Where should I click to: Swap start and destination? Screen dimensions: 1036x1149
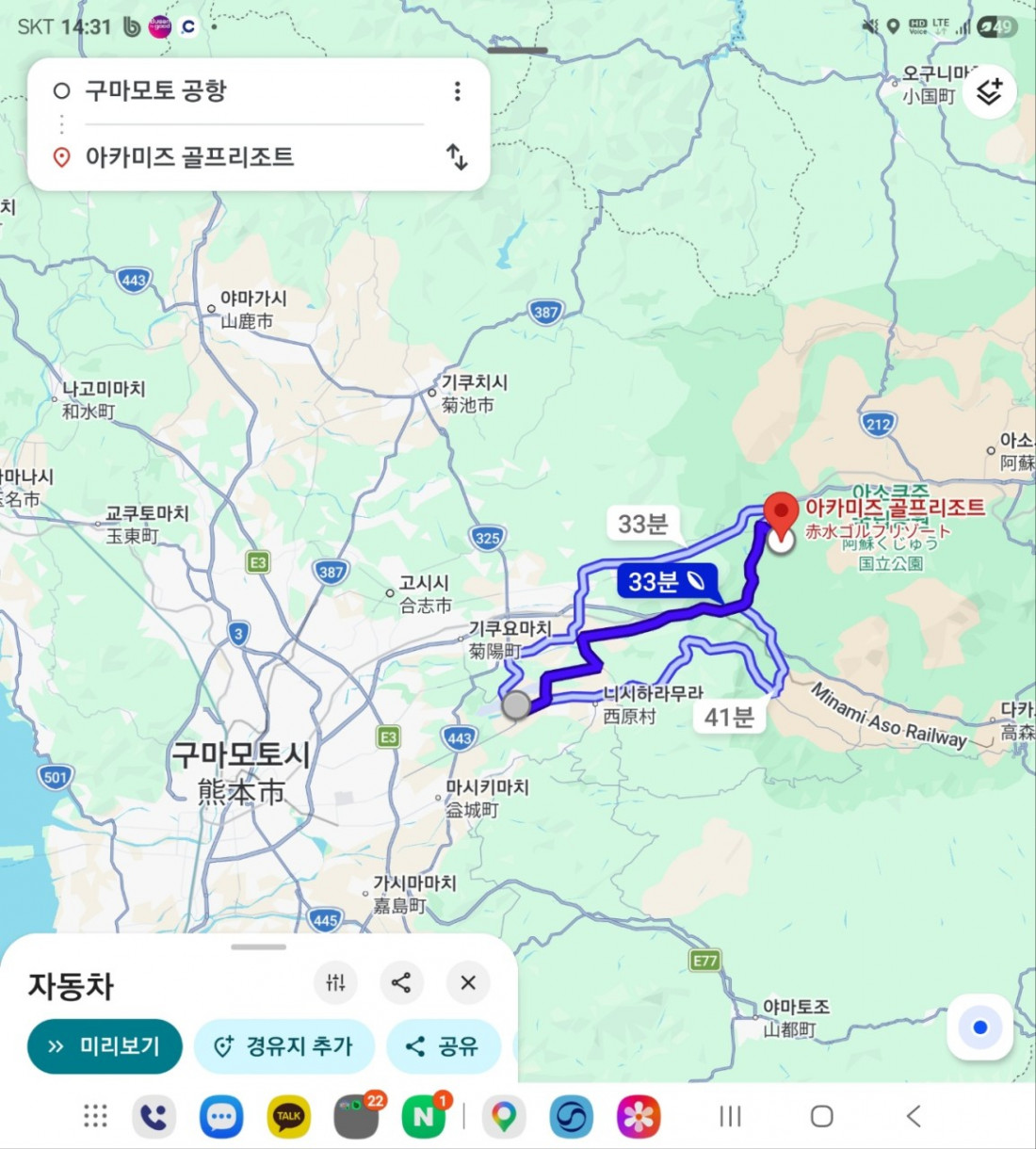[457, 157]
